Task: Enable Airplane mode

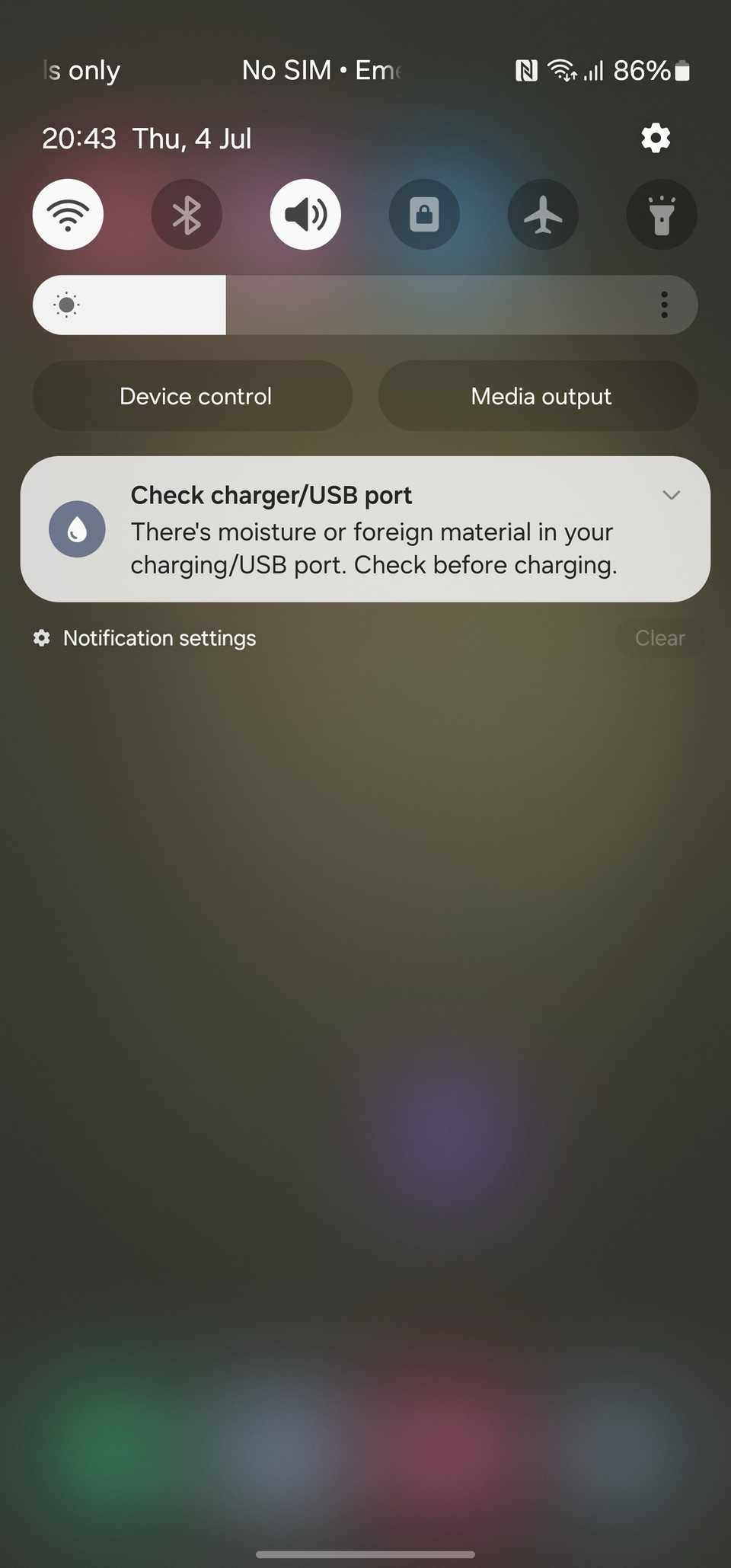Action: tap(543, 215)
